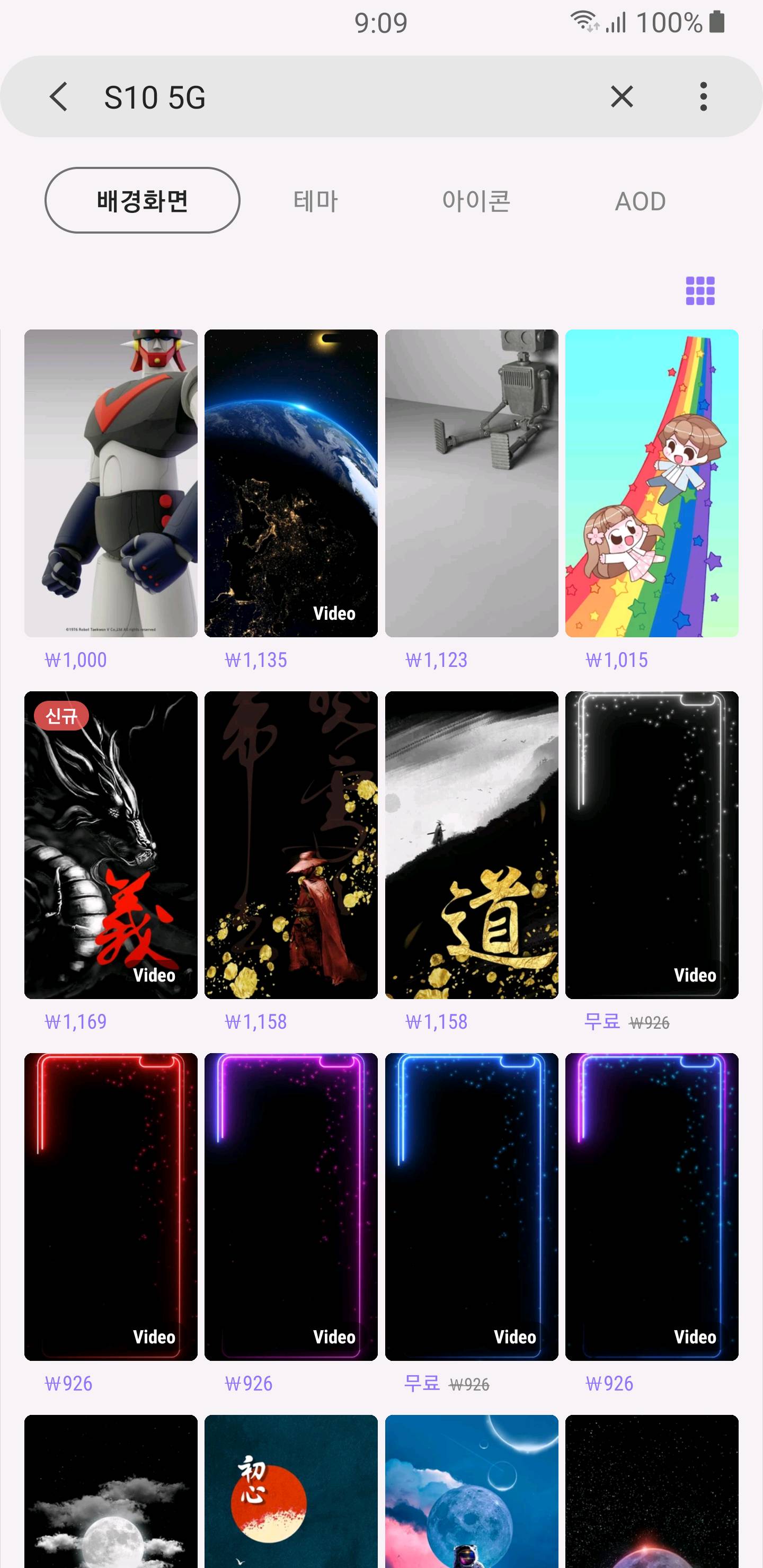Open the red-cloaked swordsman wallpaper

[x=291, y=844]
